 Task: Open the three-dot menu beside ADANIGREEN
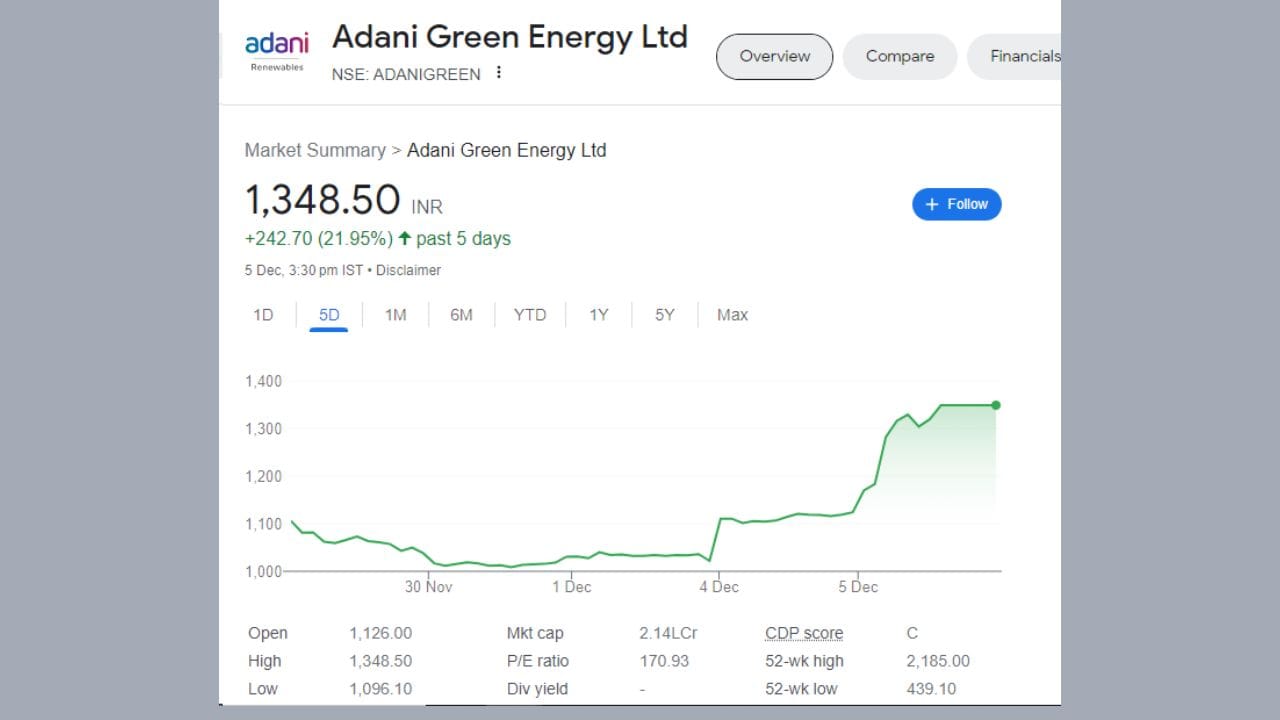499,73
